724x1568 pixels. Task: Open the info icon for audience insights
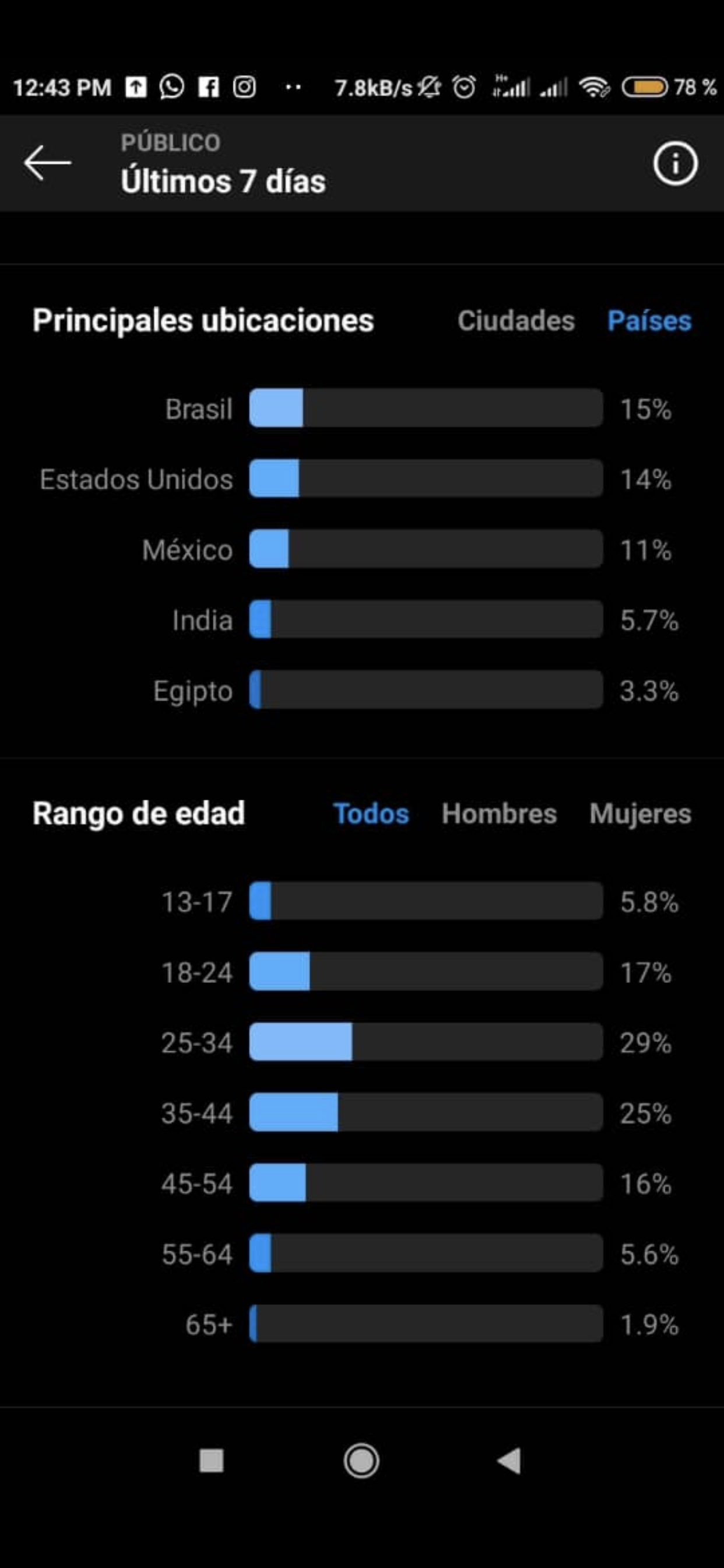[674, 164]
